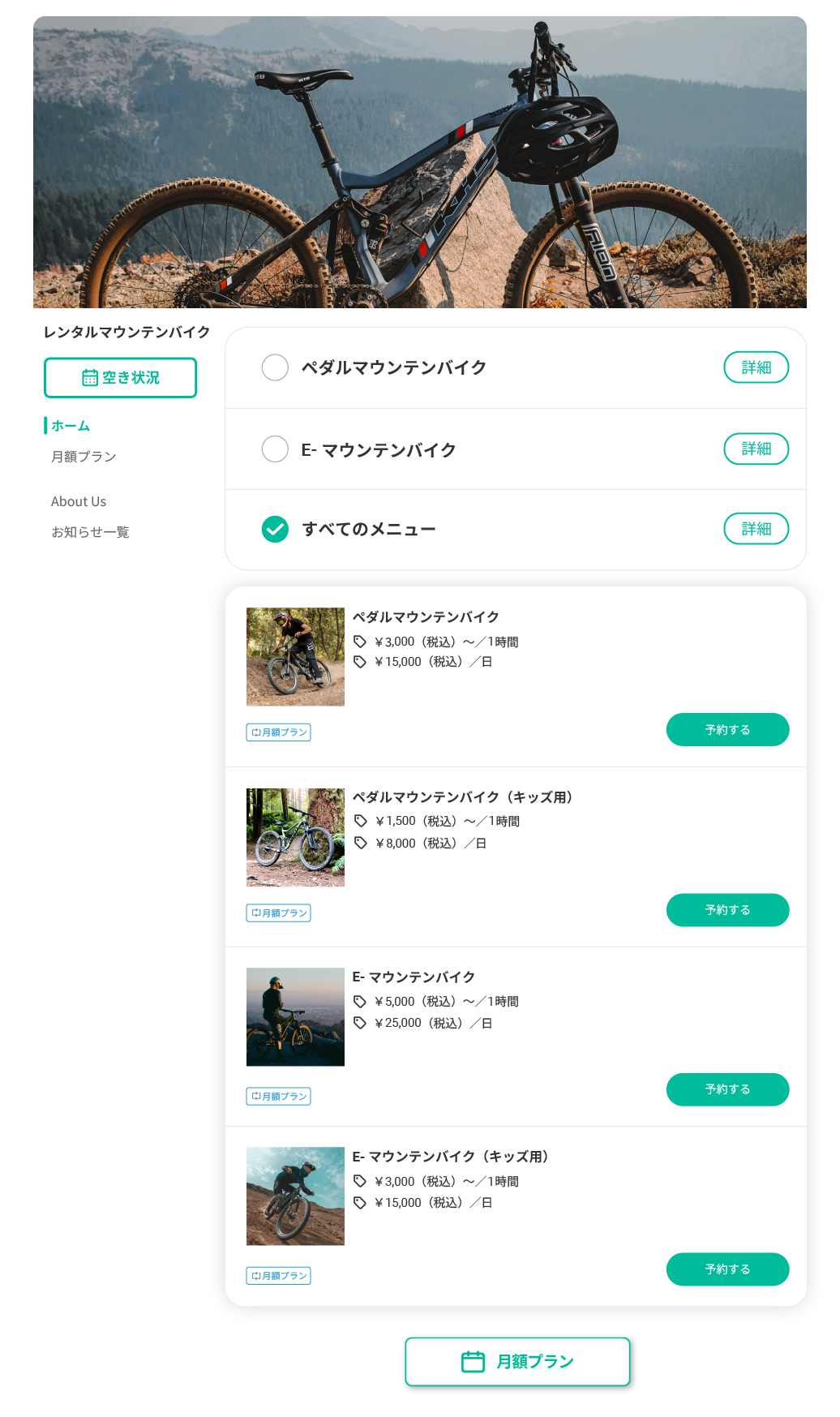
Task: Reserve the ペダルマウンテンバイク at ¥3,000
Action: pos(727,730)
